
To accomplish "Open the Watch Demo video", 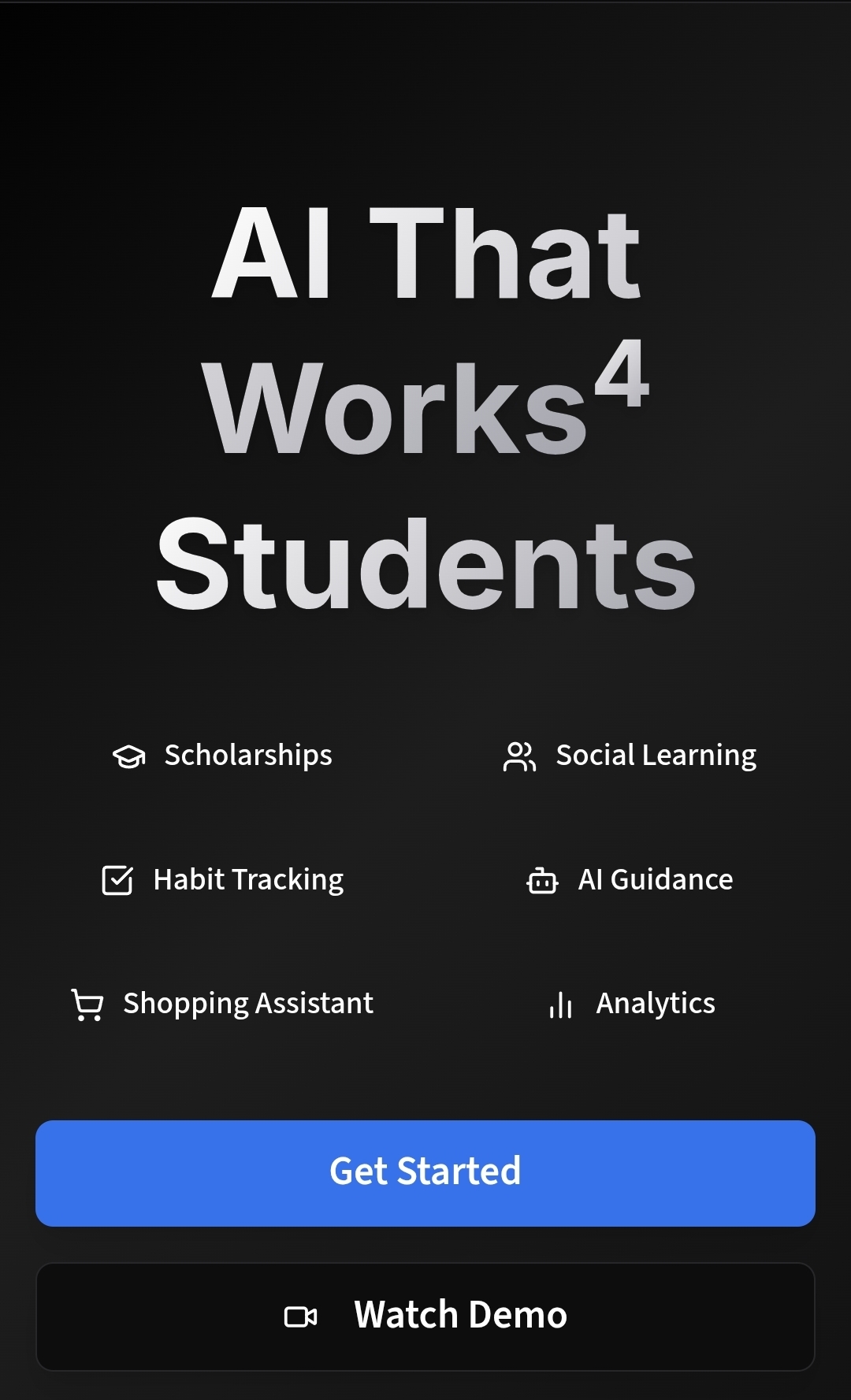I will (425, 1316).
